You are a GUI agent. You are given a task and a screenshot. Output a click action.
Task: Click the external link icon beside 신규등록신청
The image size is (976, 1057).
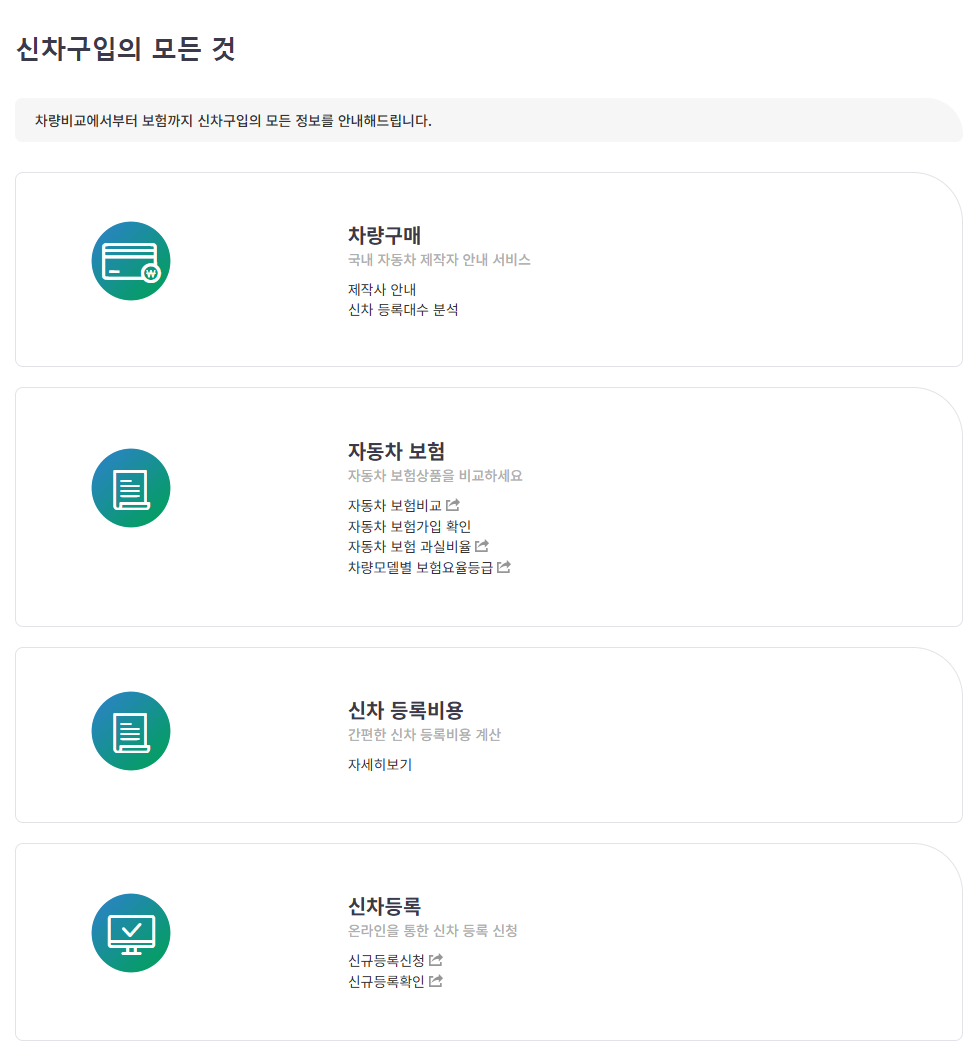434,959
